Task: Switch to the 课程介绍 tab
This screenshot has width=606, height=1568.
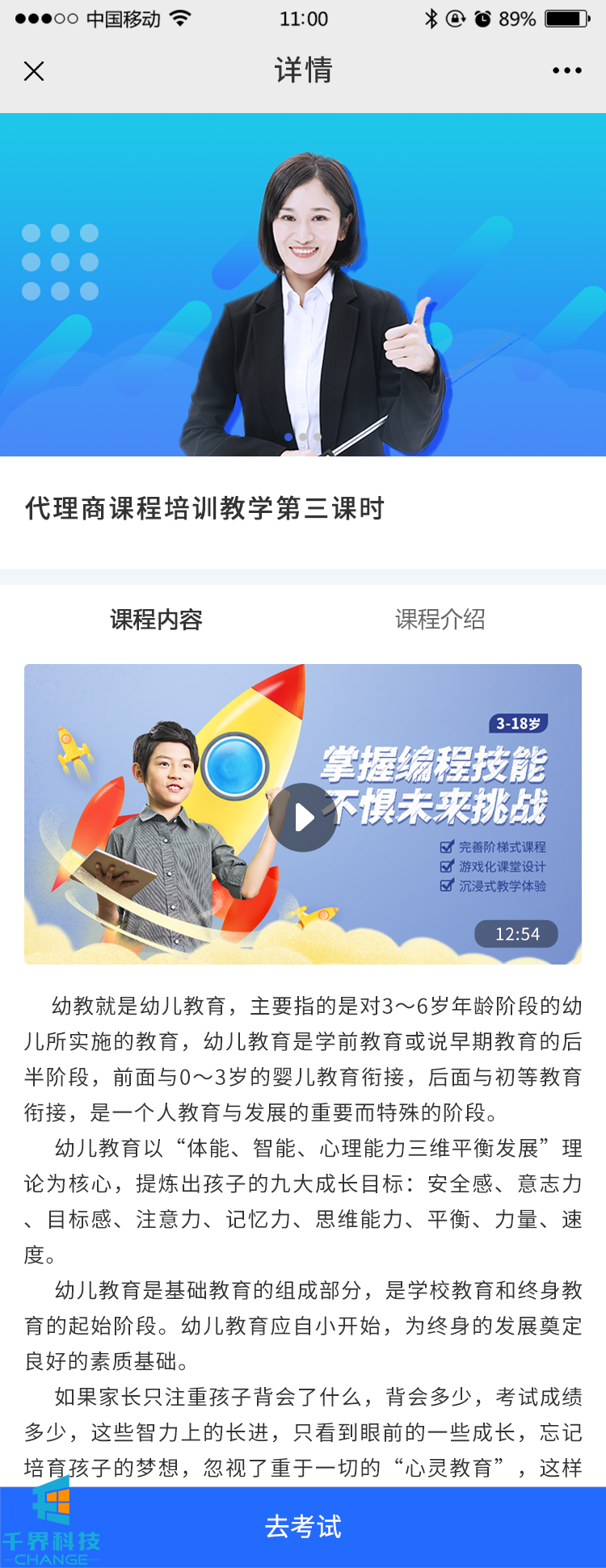Action: [440, 620]
